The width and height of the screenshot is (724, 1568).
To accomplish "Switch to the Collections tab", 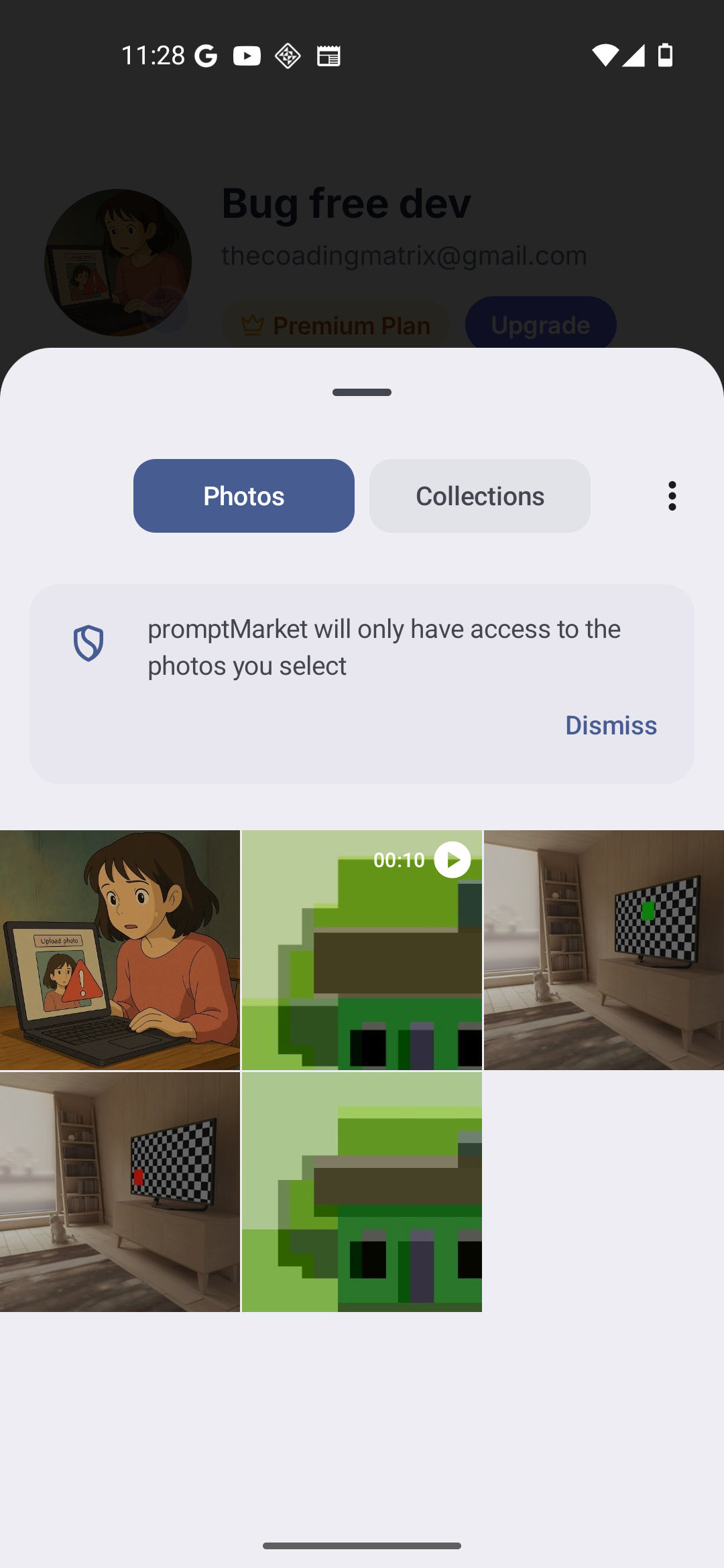I will 479,496.
